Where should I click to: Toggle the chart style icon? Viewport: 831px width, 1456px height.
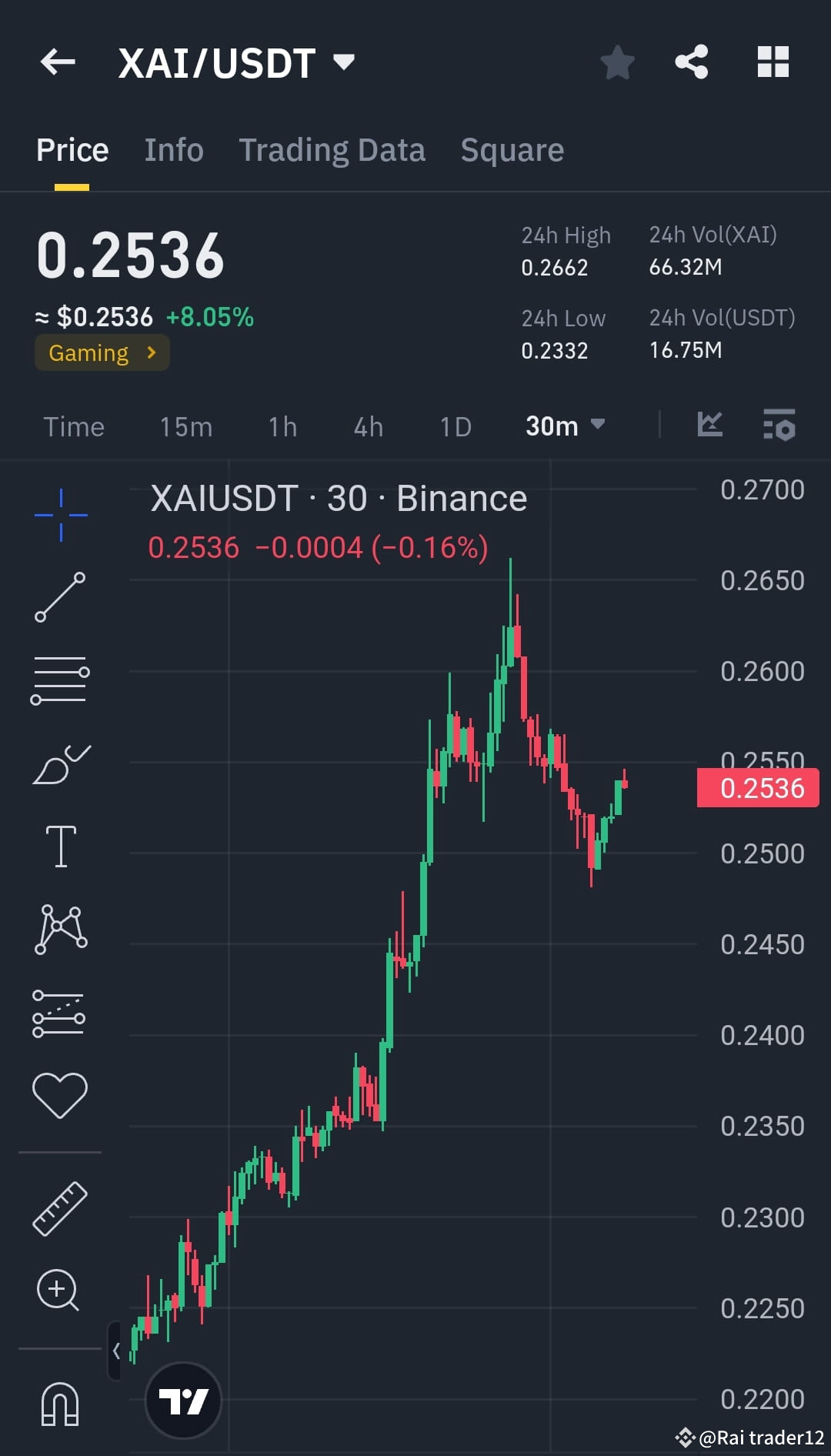709,426
